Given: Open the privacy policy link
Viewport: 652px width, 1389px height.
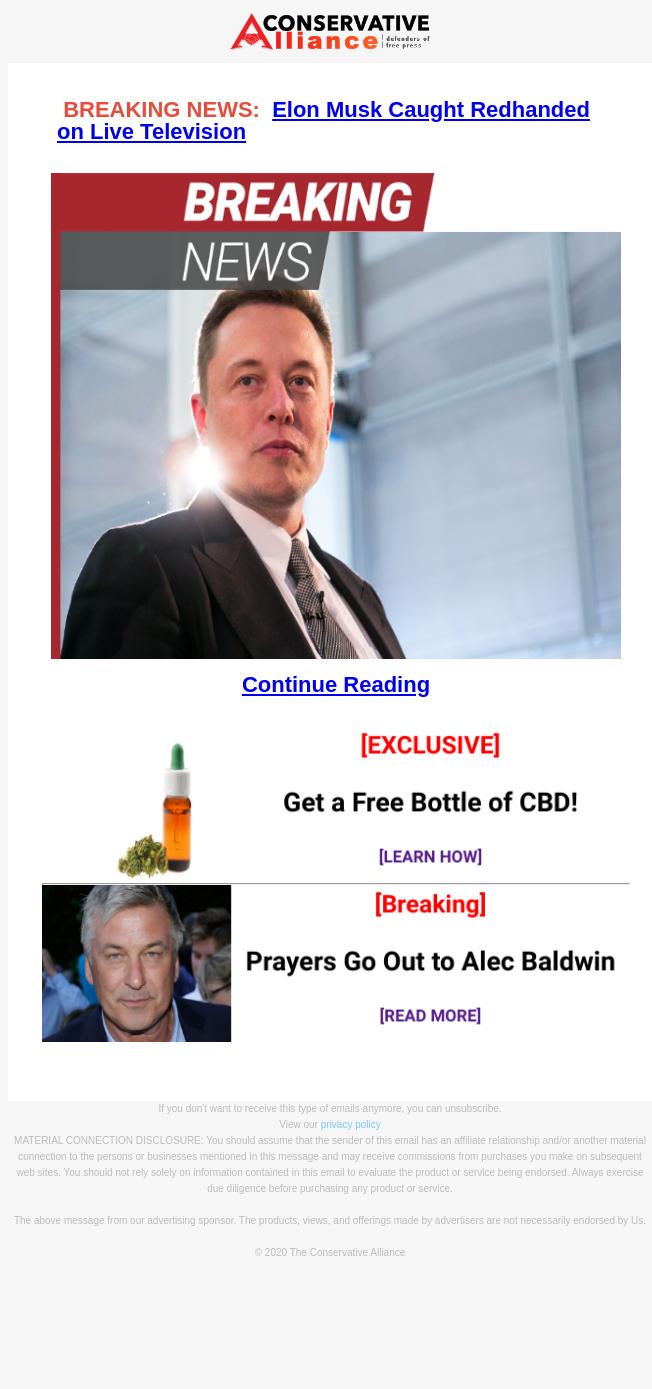Looking at the screenshot, I should pyautogui.click(x=350, y=1125).
